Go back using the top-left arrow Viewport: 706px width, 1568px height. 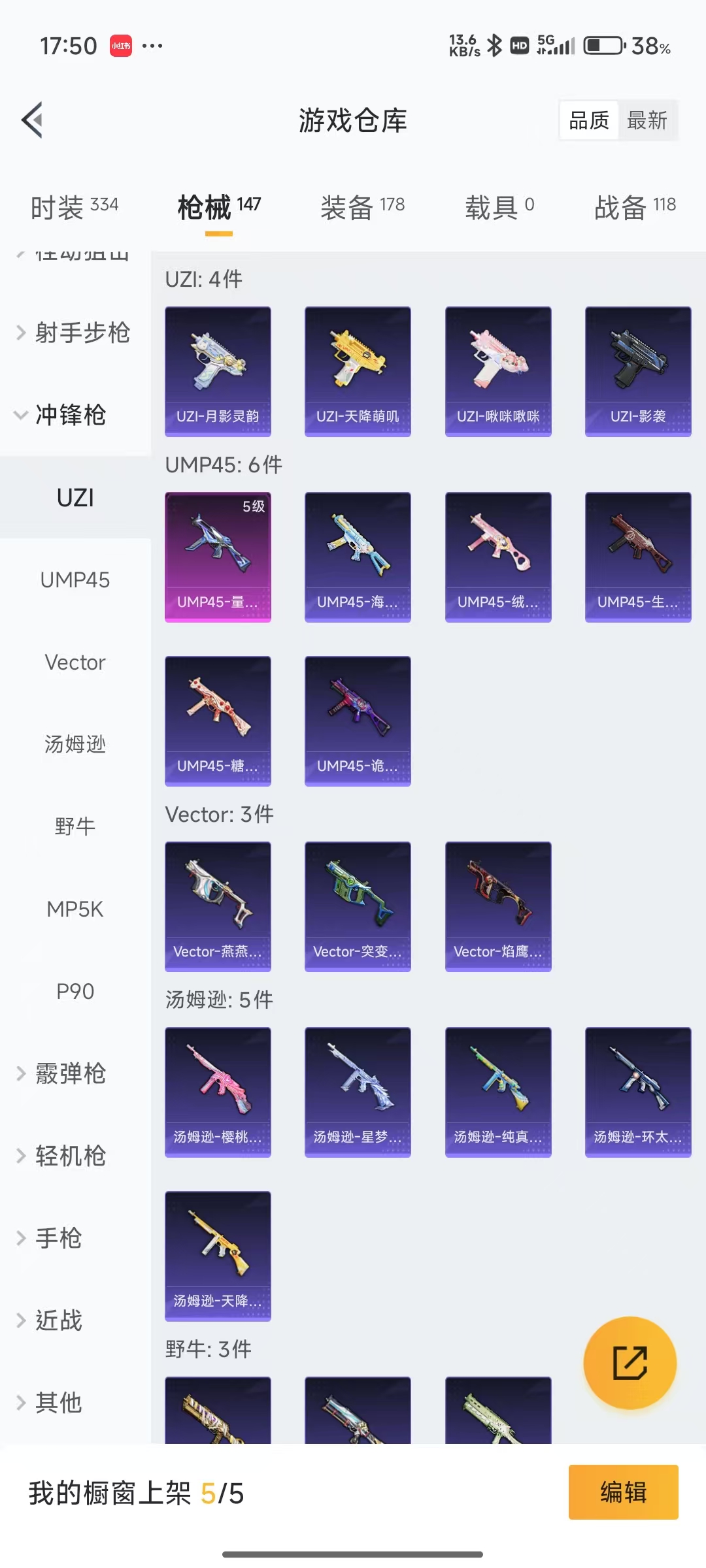33,120
